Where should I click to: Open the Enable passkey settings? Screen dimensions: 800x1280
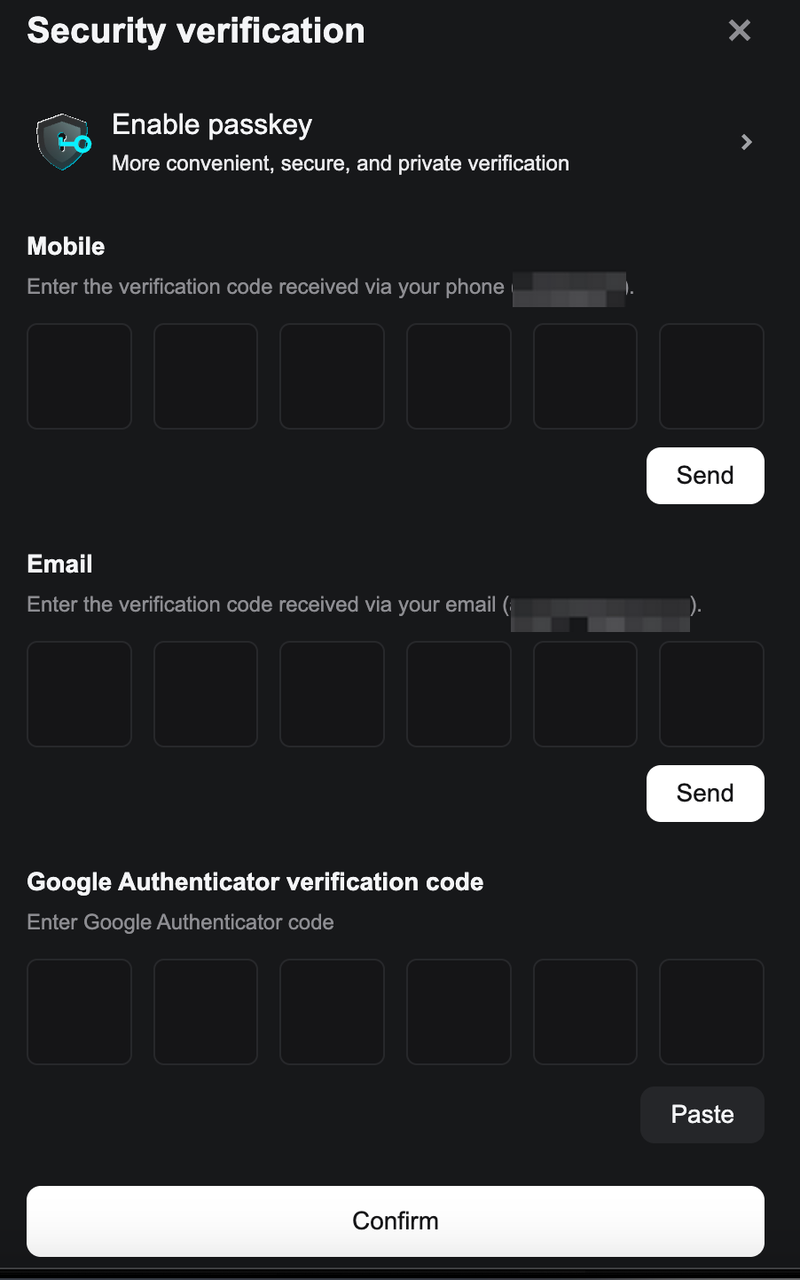[x=400, y=140]
